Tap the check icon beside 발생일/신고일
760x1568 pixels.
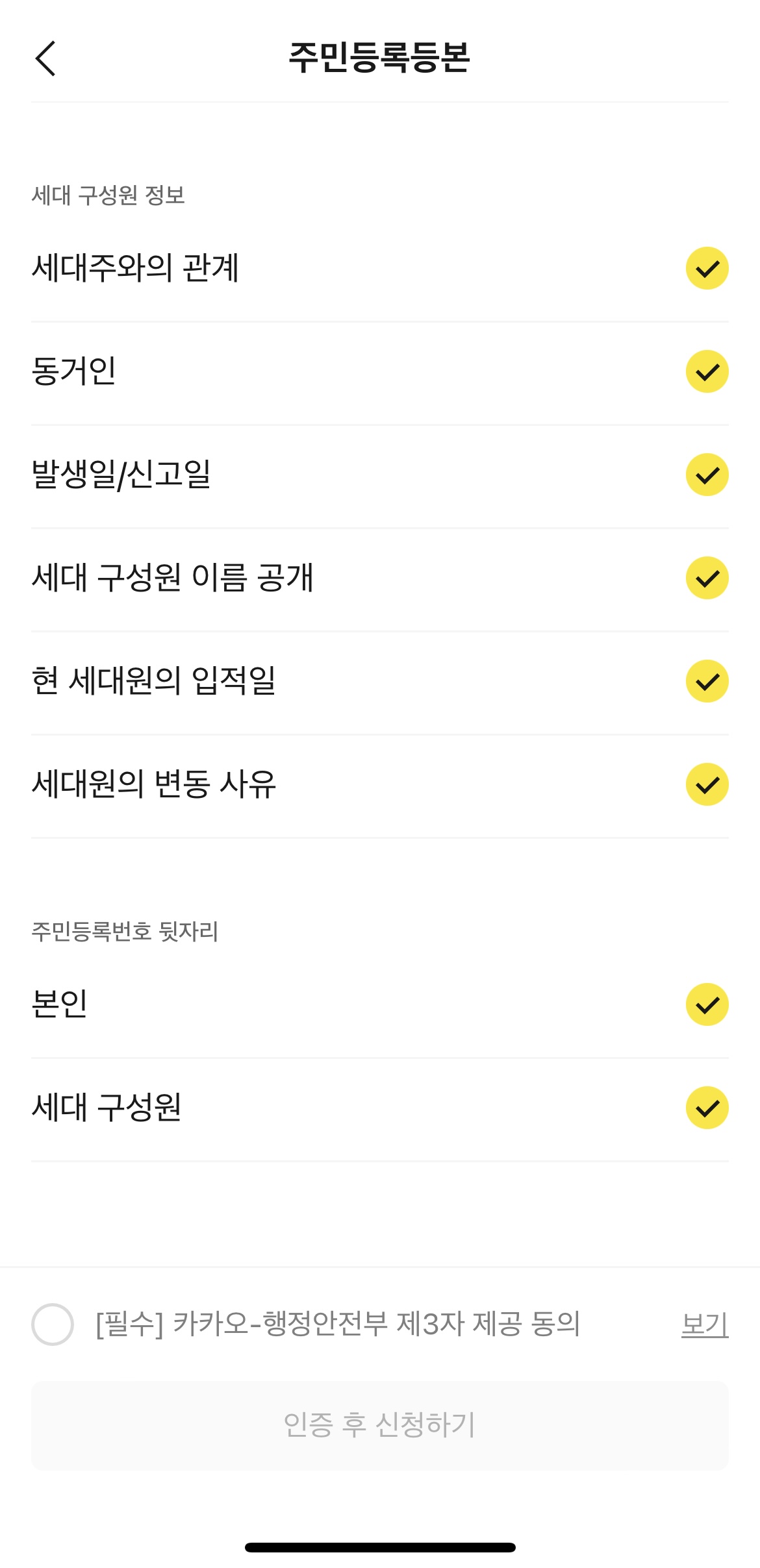(x=706, y=474)
